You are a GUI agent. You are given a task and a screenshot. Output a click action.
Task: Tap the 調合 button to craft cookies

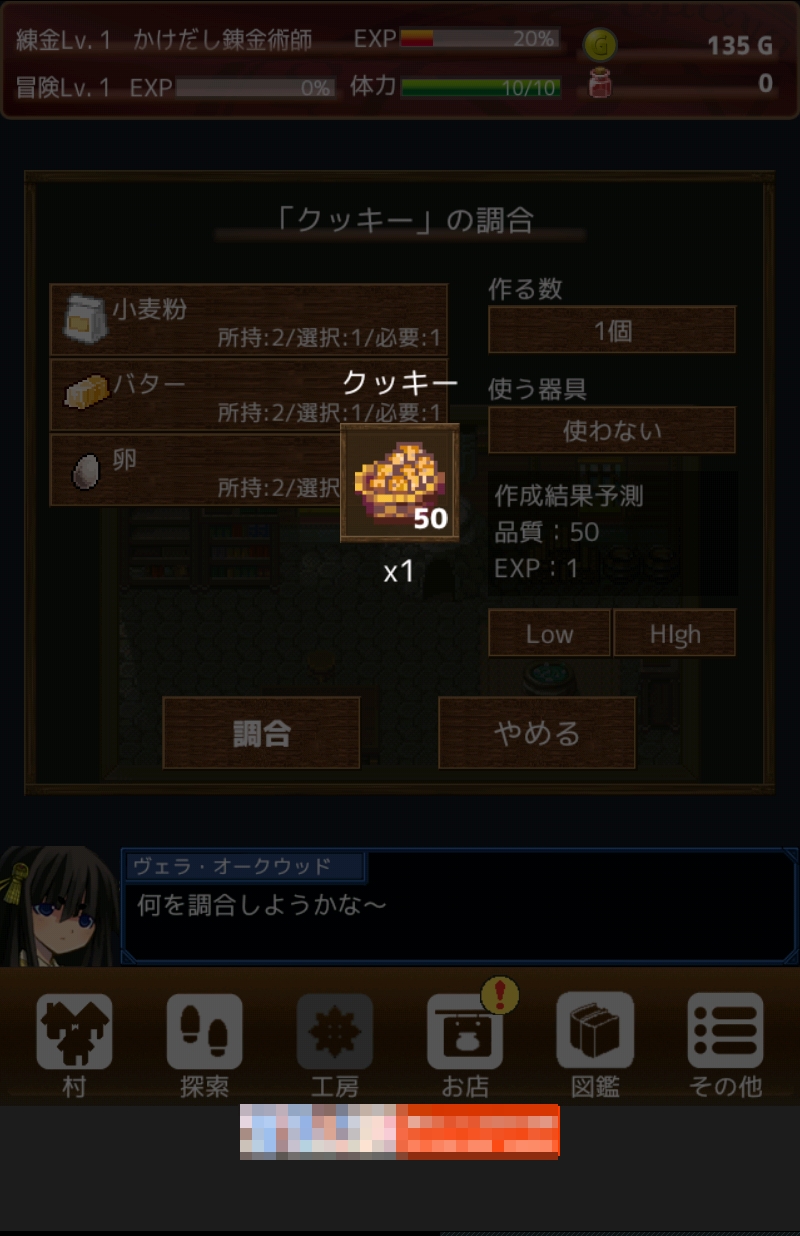coord(261,733)
